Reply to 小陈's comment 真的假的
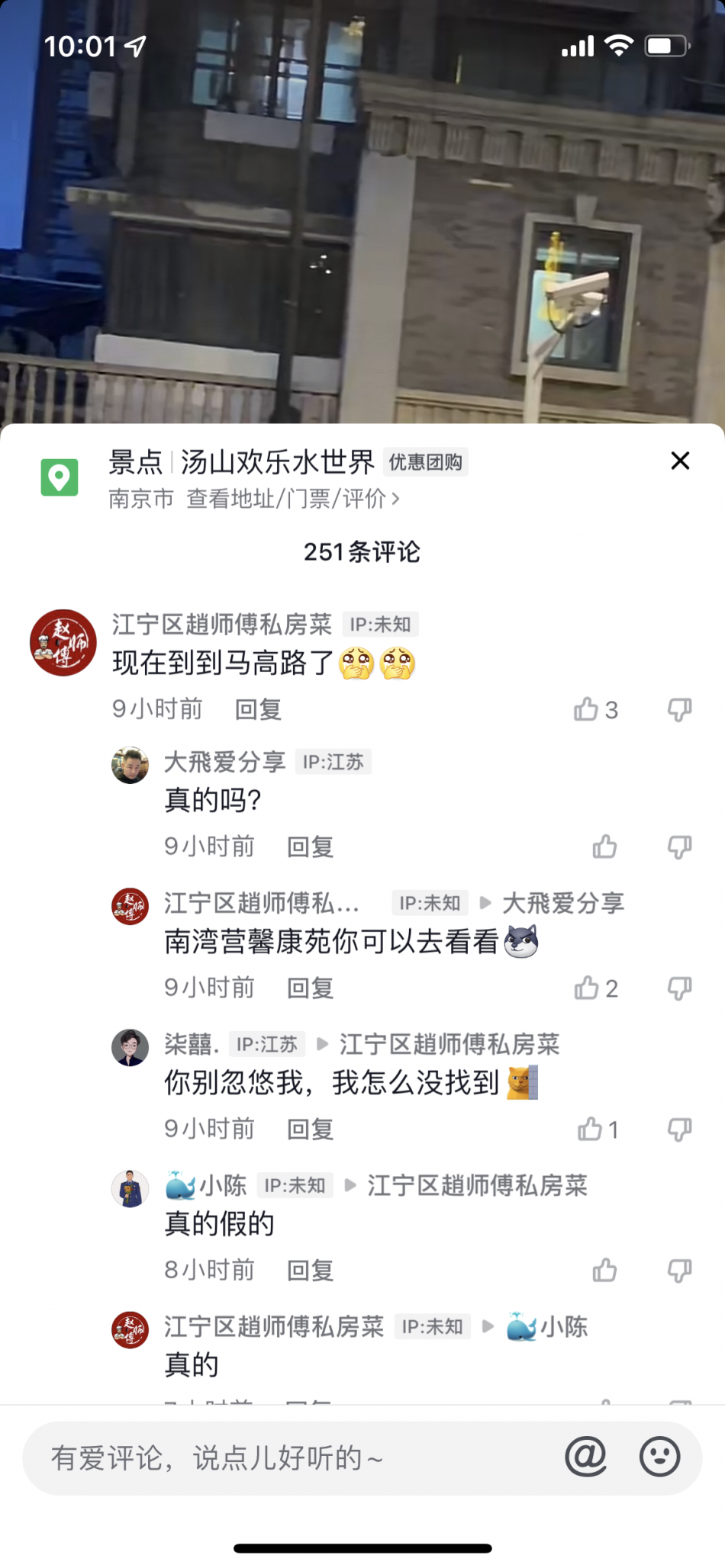 pyautogui.click(x=310, y=1270)
